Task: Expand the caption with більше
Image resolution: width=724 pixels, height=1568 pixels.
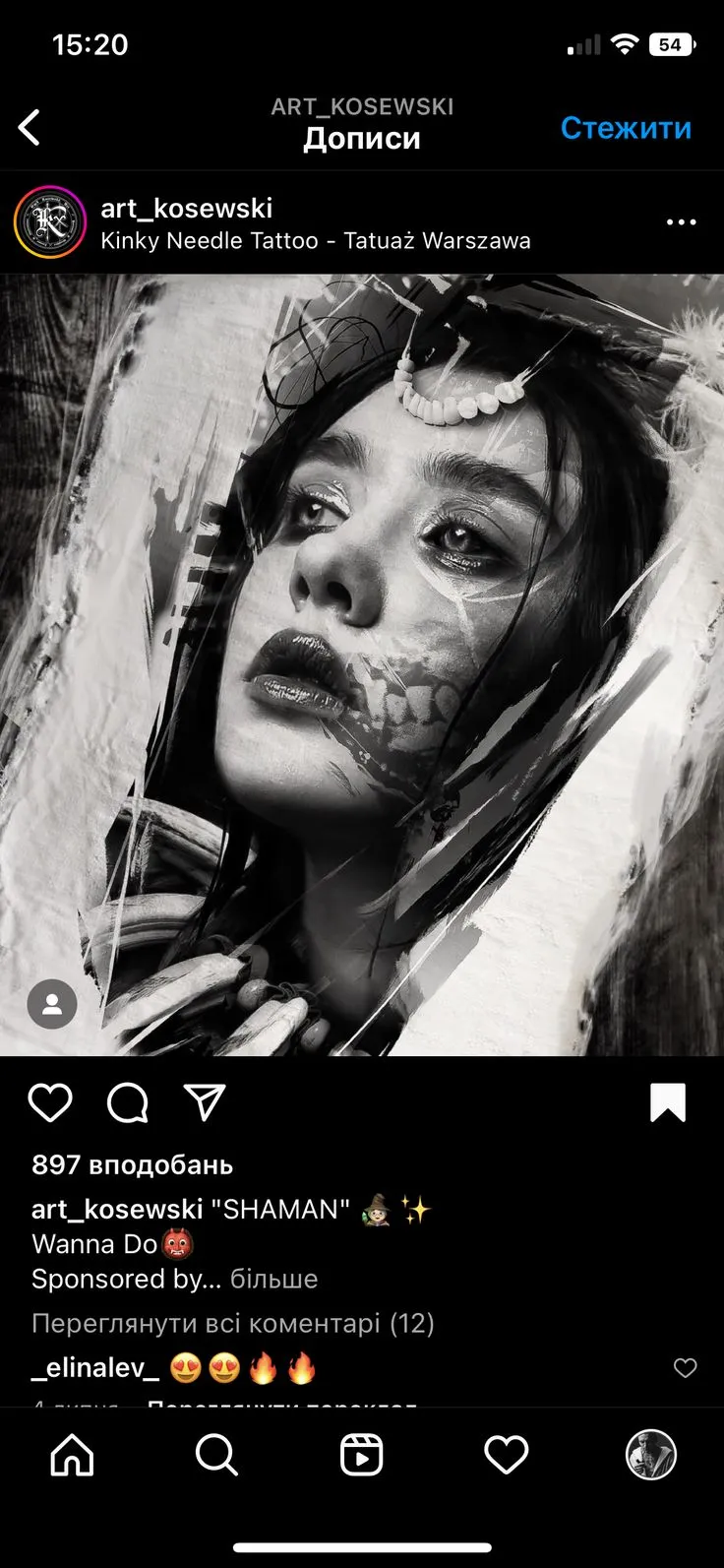Action: [273, 1279]
